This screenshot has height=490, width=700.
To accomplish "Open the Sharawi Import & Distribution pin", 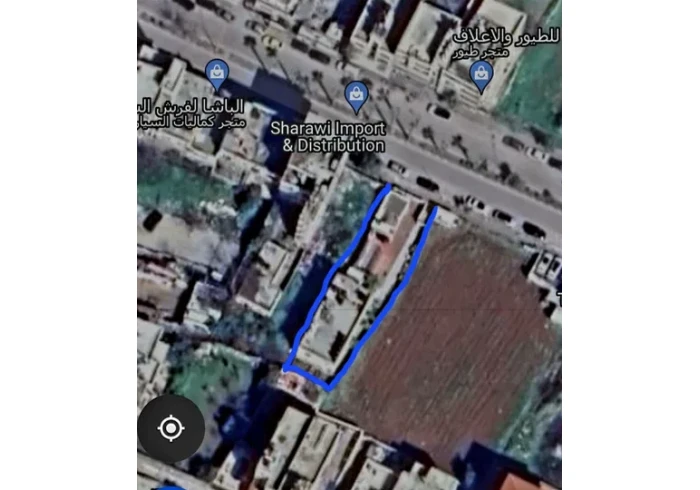I will [x=355, y=96].
